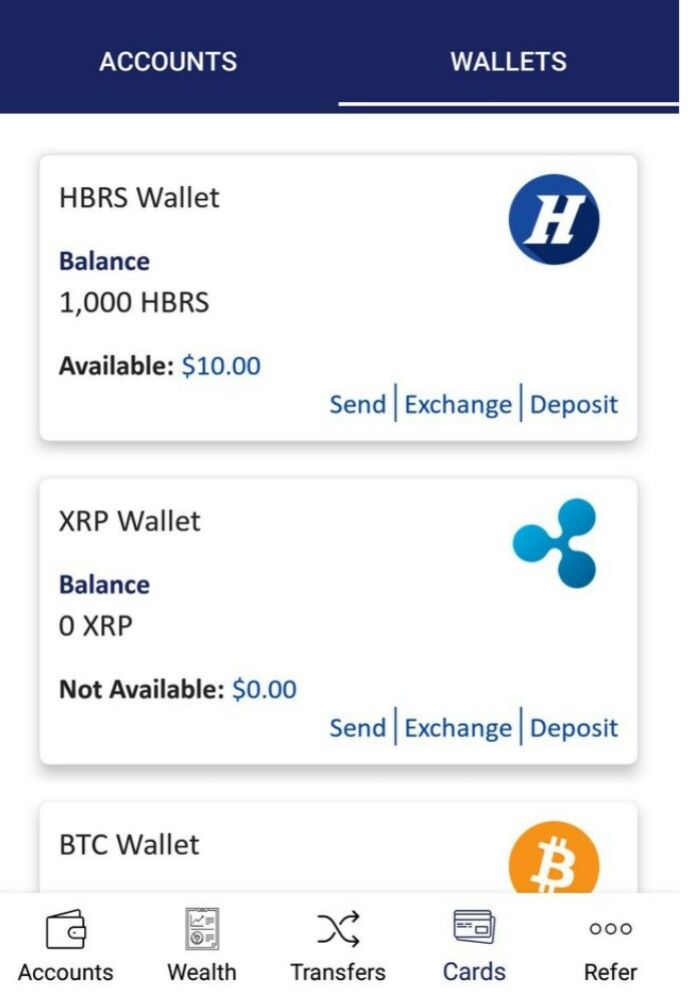The width and height of the screenshot is (690, 1007).
Task: Send from the HBRS Wallet
Action: pyautogui.click(x=357, y=404)
